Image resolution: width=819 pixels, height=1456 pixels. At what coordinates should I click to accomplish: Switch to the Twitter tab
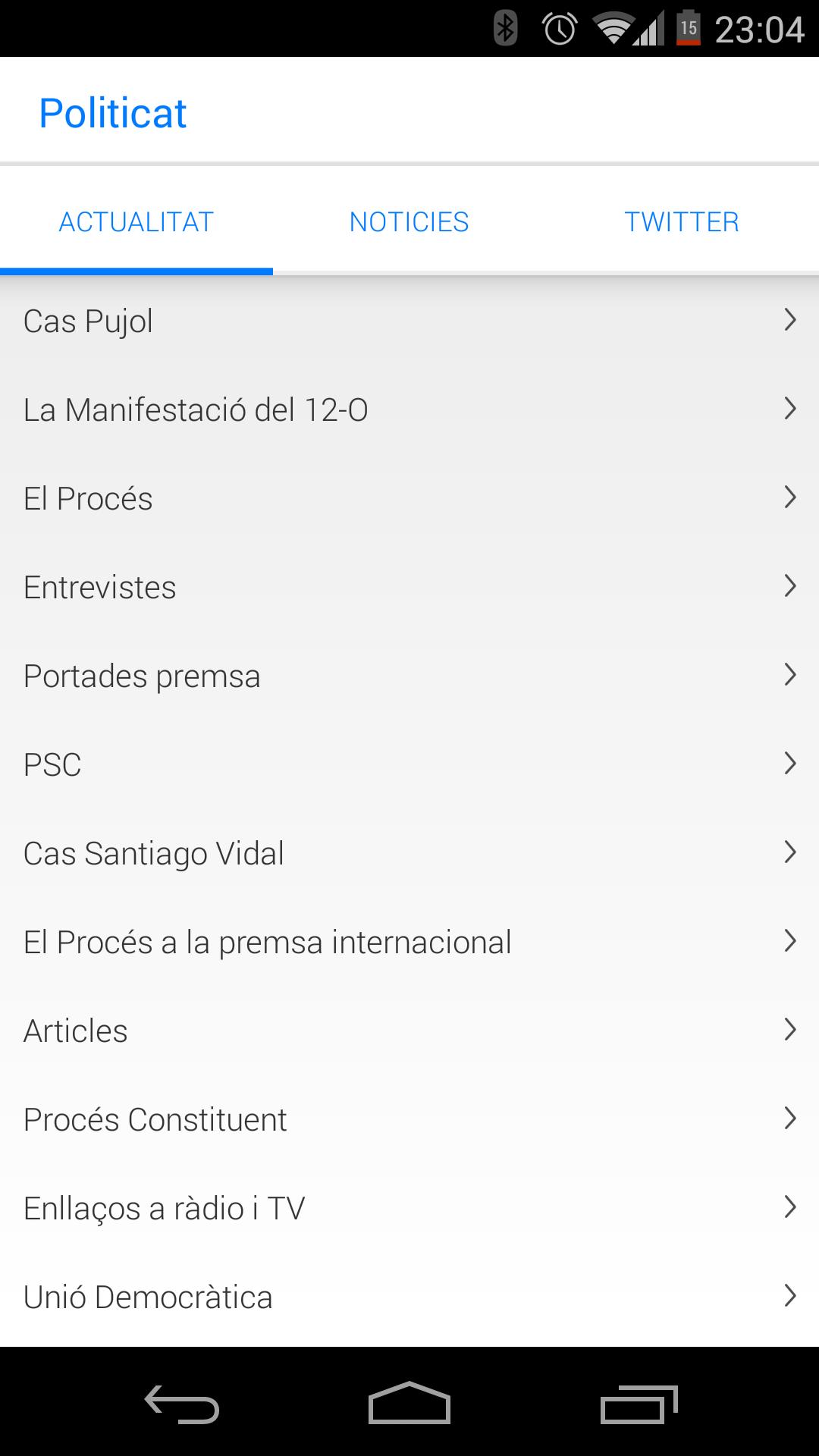681,221
